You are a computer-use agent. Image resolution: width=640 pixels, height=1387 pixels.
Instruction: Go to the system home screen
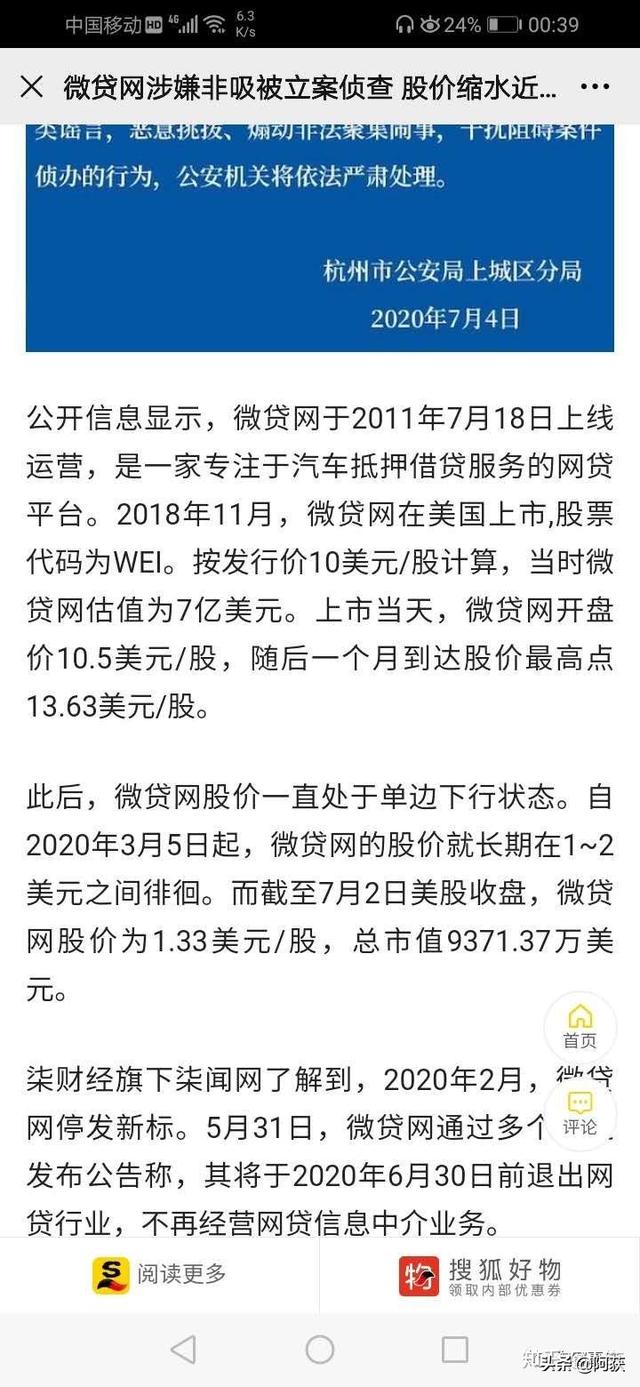point(320,1350)
